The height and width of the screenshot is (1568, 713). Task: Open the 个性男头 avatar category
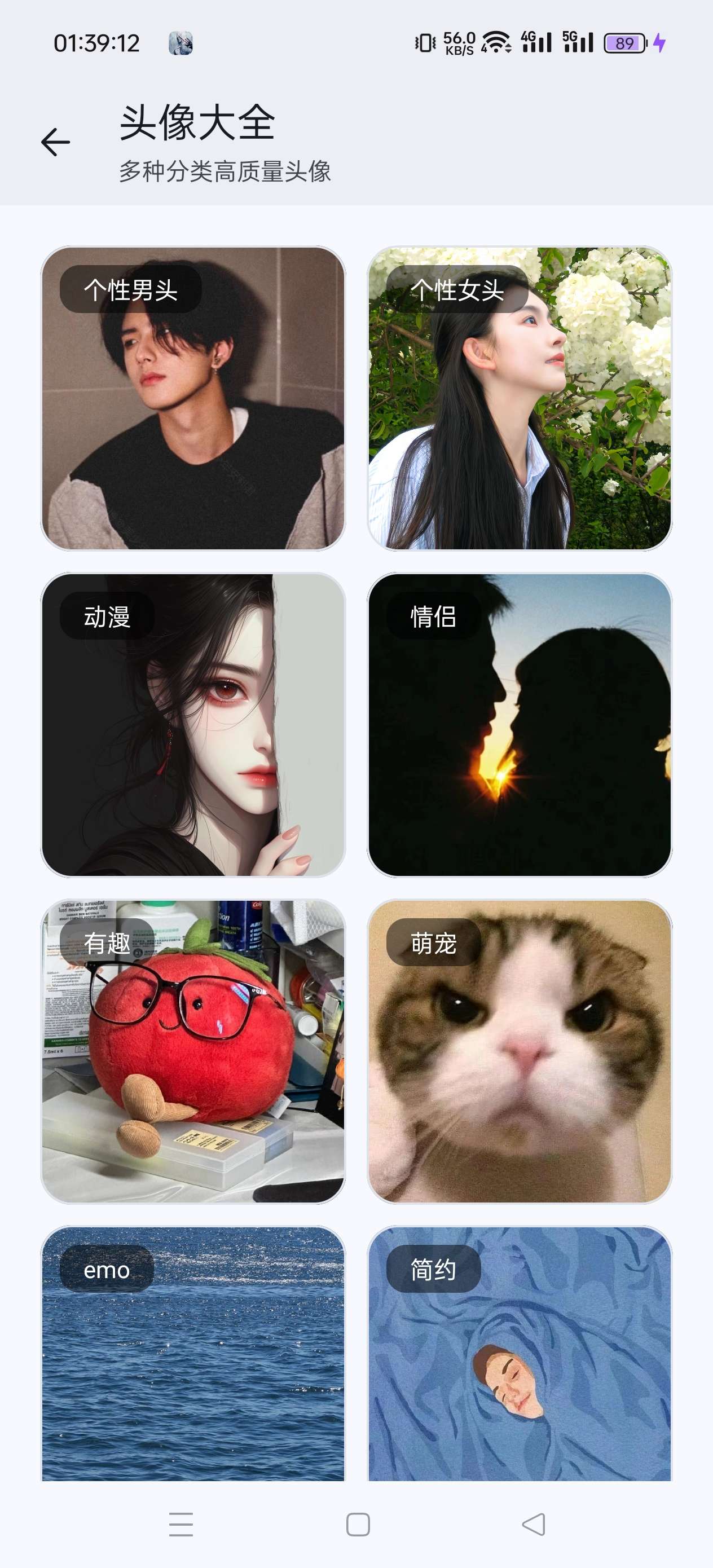[193, 399]
